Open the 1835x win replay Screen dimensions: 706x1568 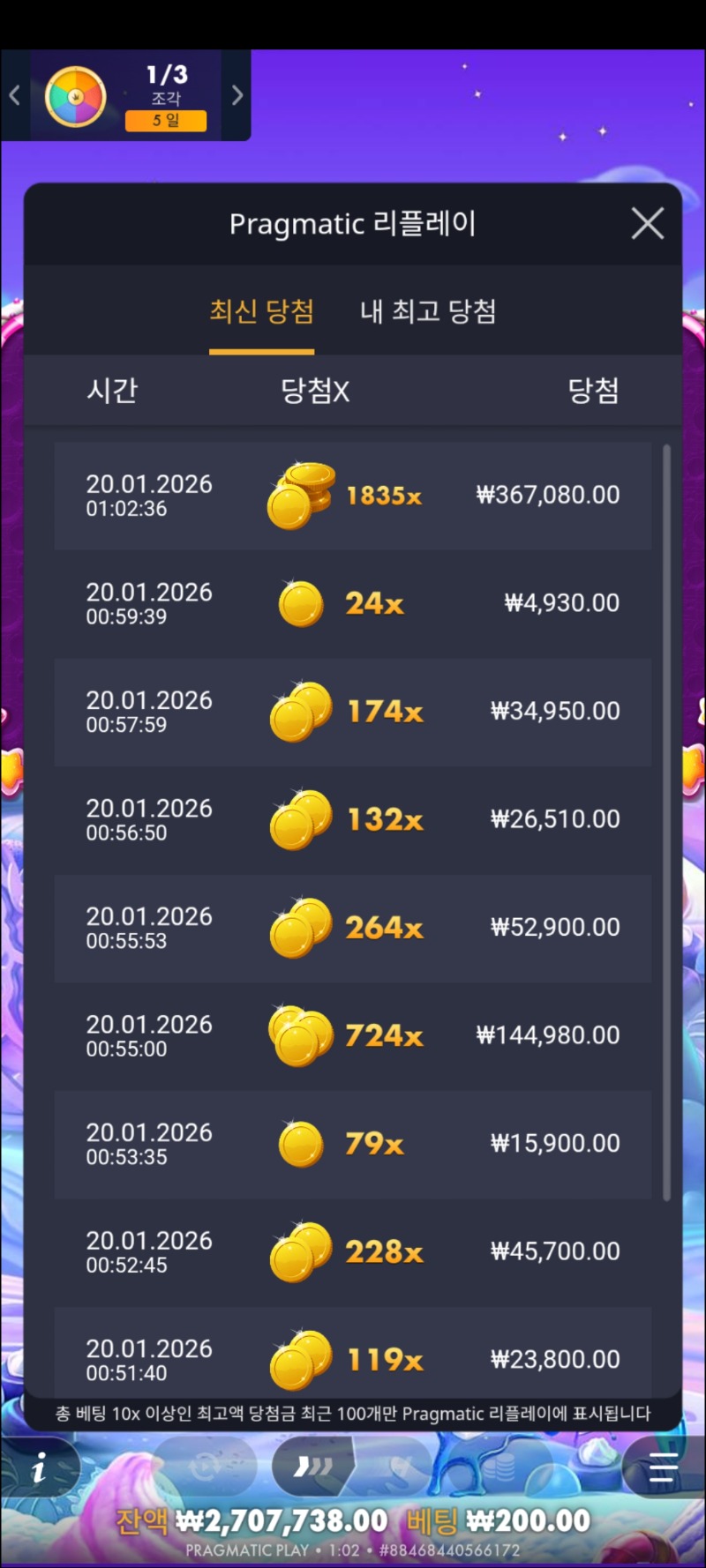[x=352, y=496]
